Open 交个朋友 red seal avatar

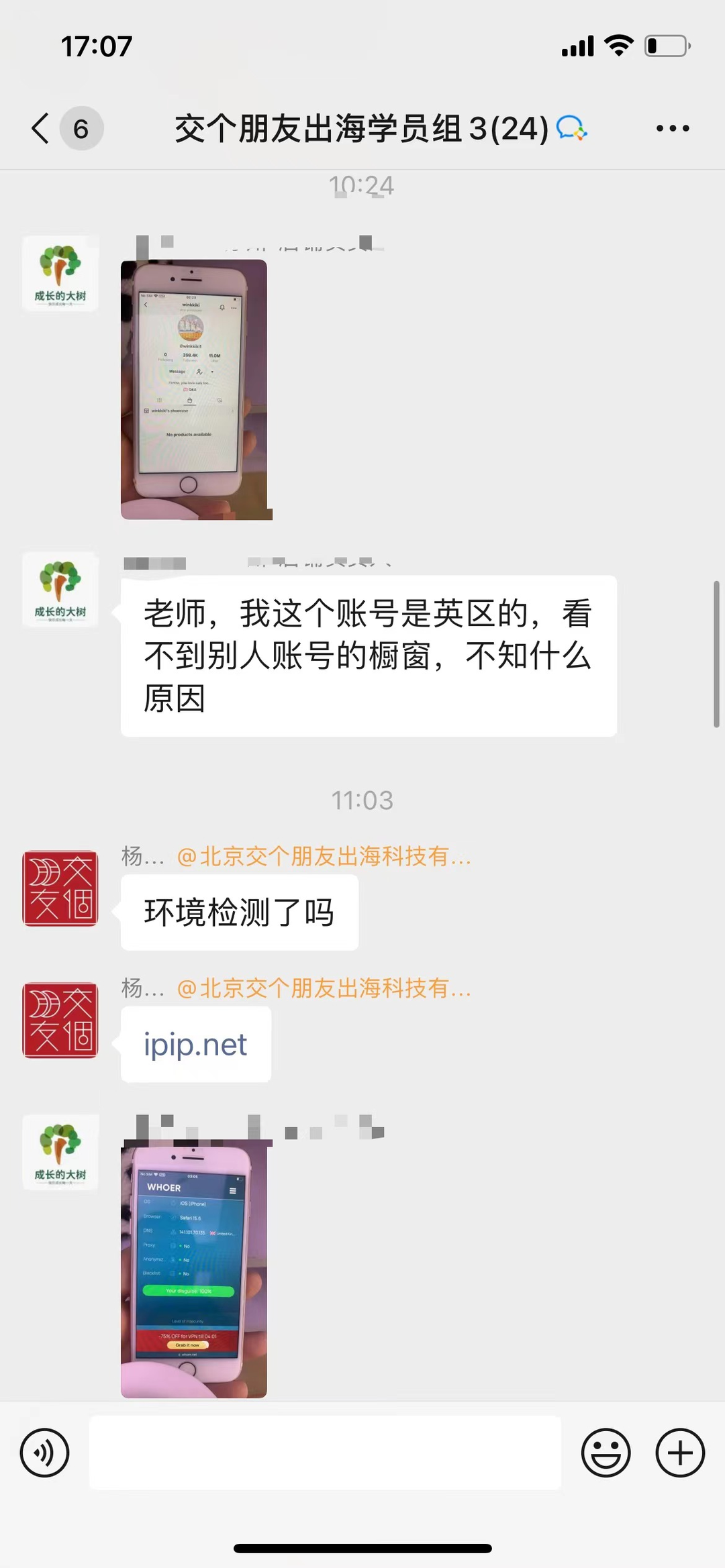point(60,887)
